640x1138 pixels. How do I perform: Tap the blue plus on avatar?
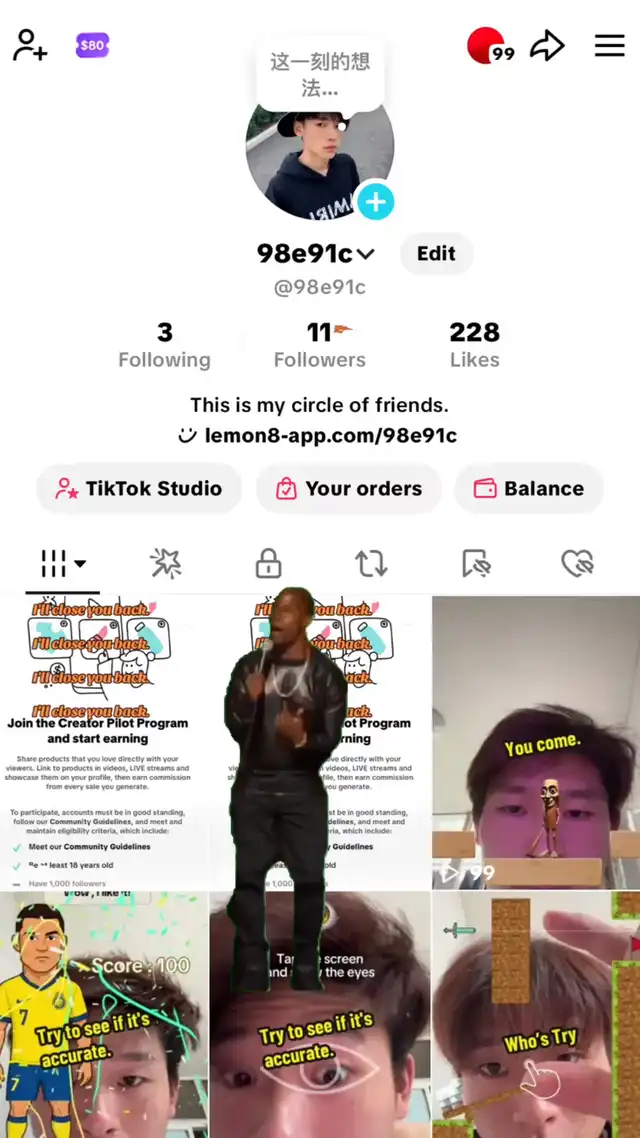pos(375,202)
